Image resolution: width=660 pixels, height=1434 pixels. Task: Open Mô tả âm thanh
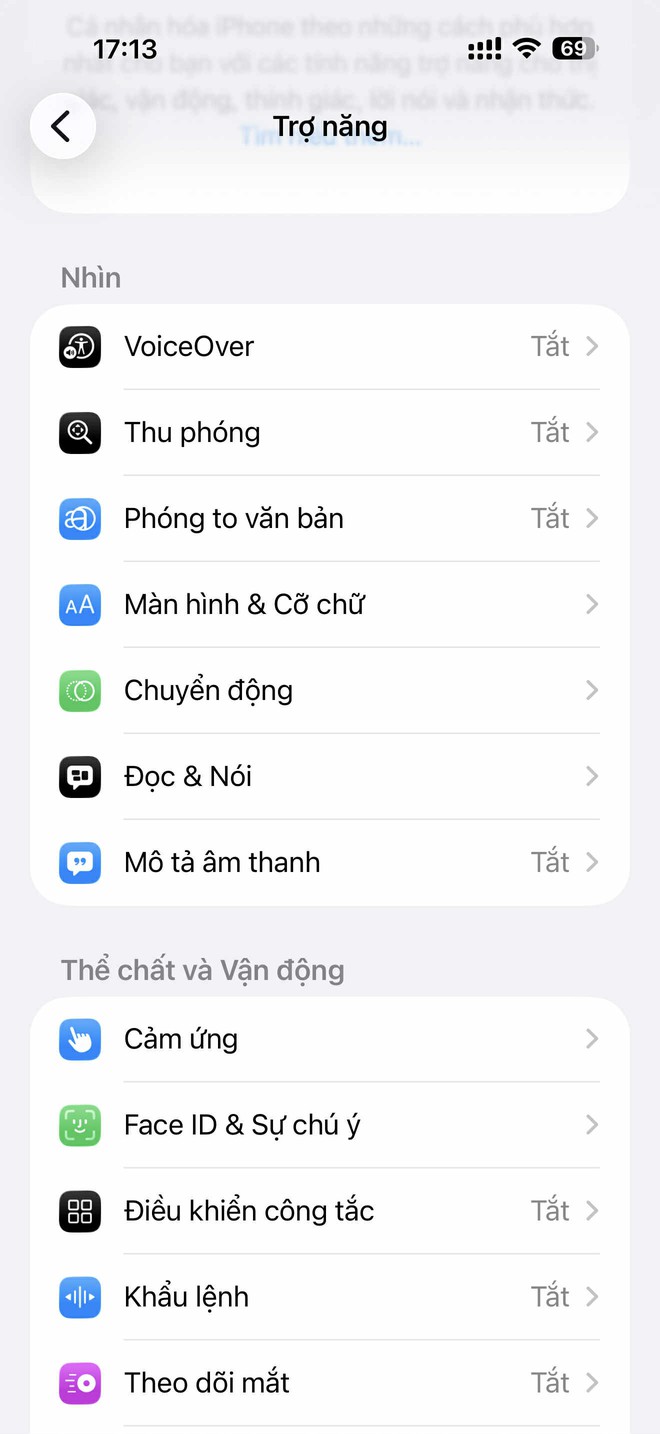click(330, 863)
